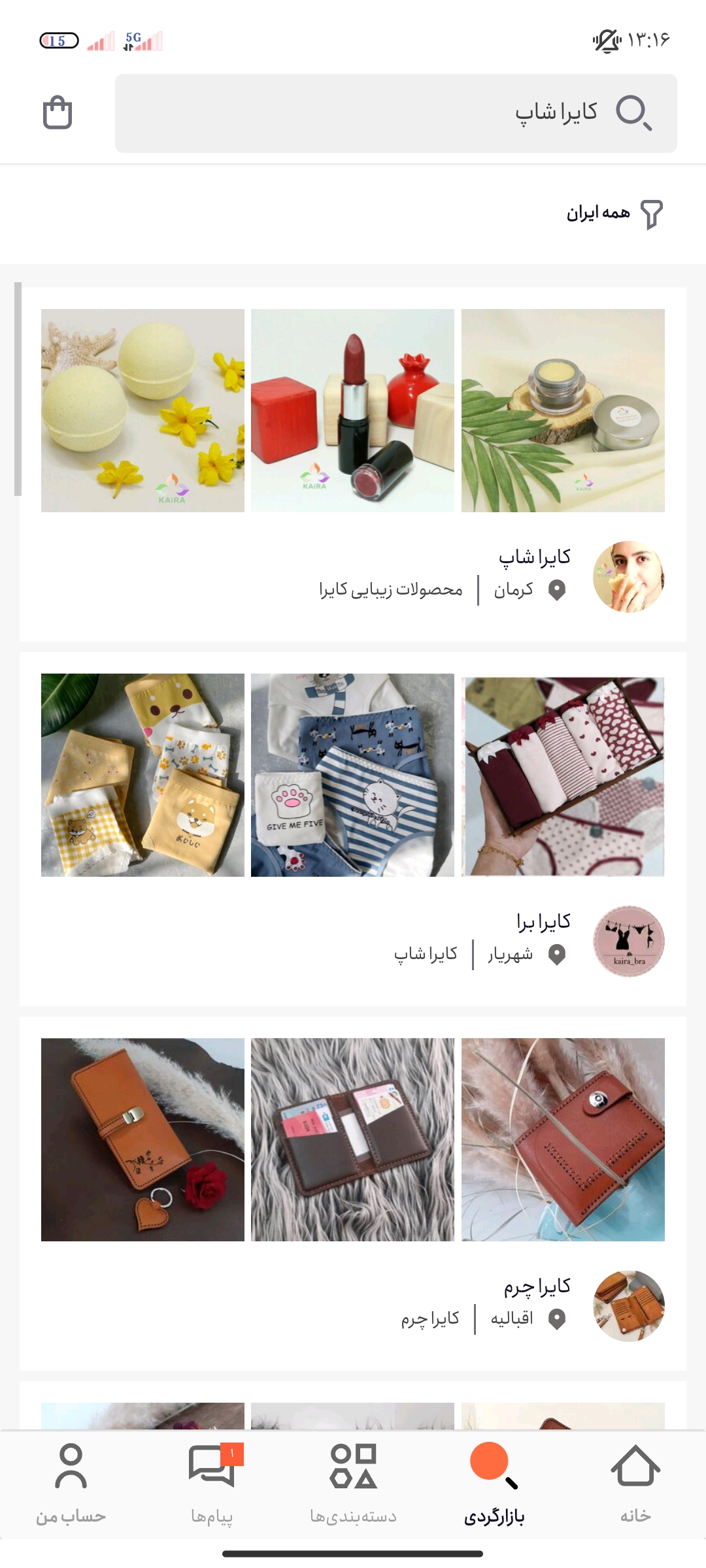The height and width of the screenshot is (1568, 706).
Task: Open the tan wallet with heart keychain
Action: click(143, 1139)
